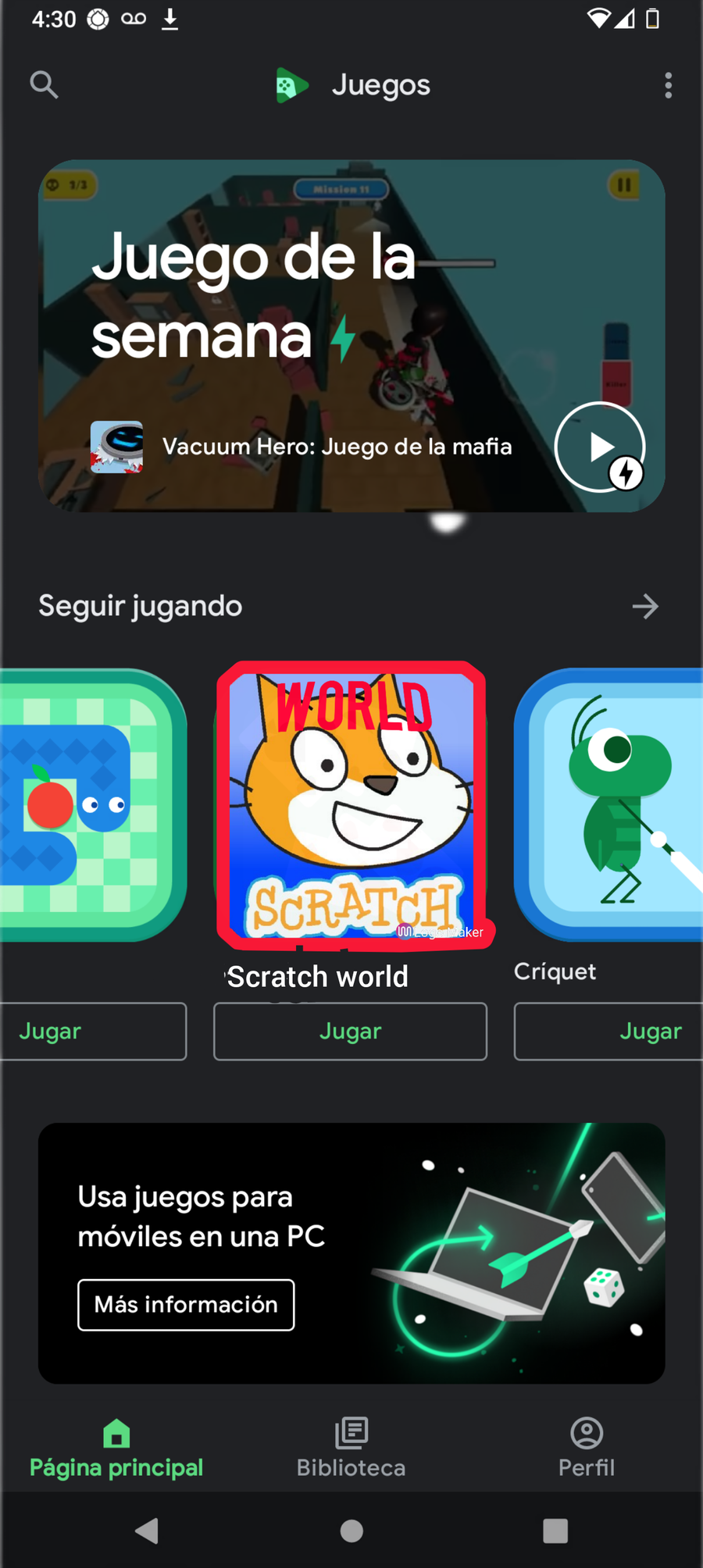Switch to the Perfil tab

click(587, 1449)
